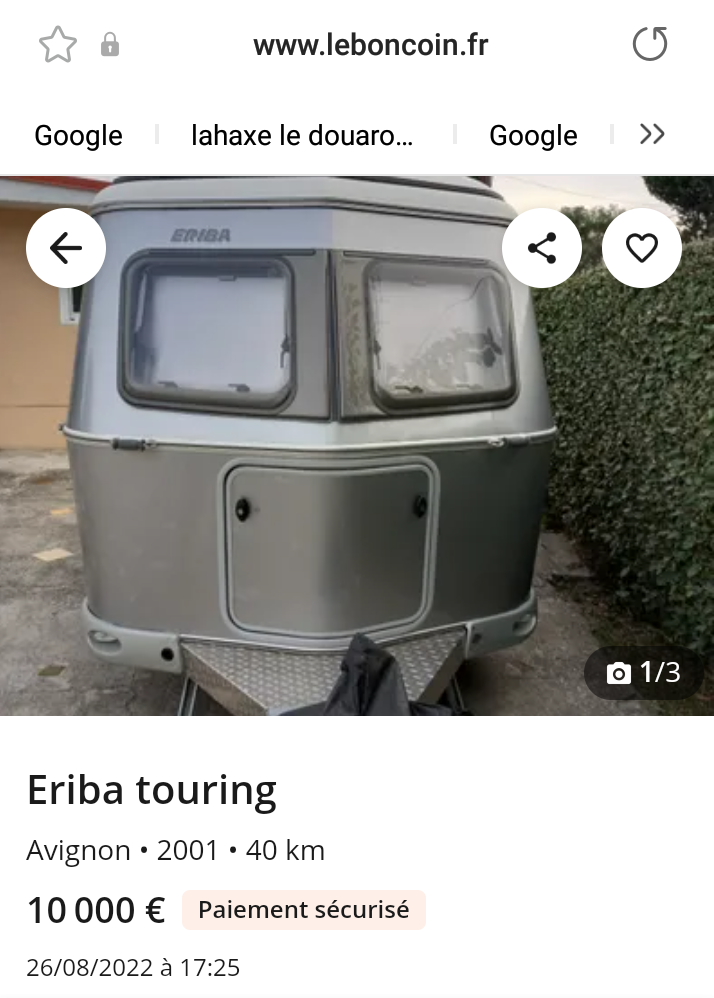Image resolution: width=714 pixels, height=998 pixels.
Task: Reload the leboncoin page
Action: click(650, 44)
